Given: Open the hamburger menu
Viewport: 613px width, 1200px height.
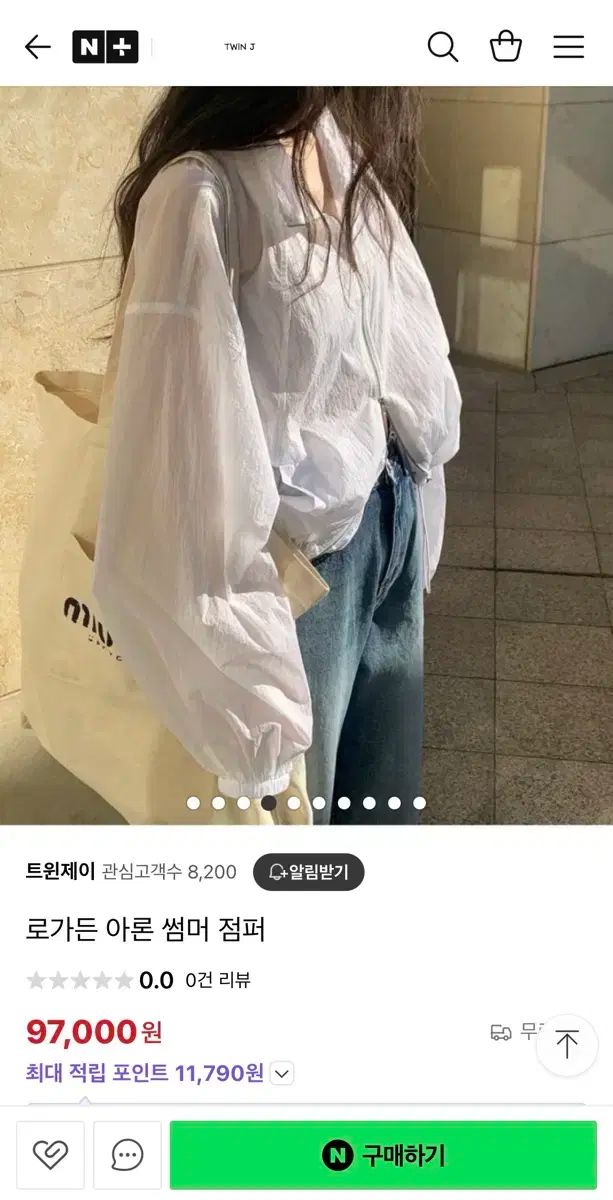Looking at the screenshot, I should point(568,47).
